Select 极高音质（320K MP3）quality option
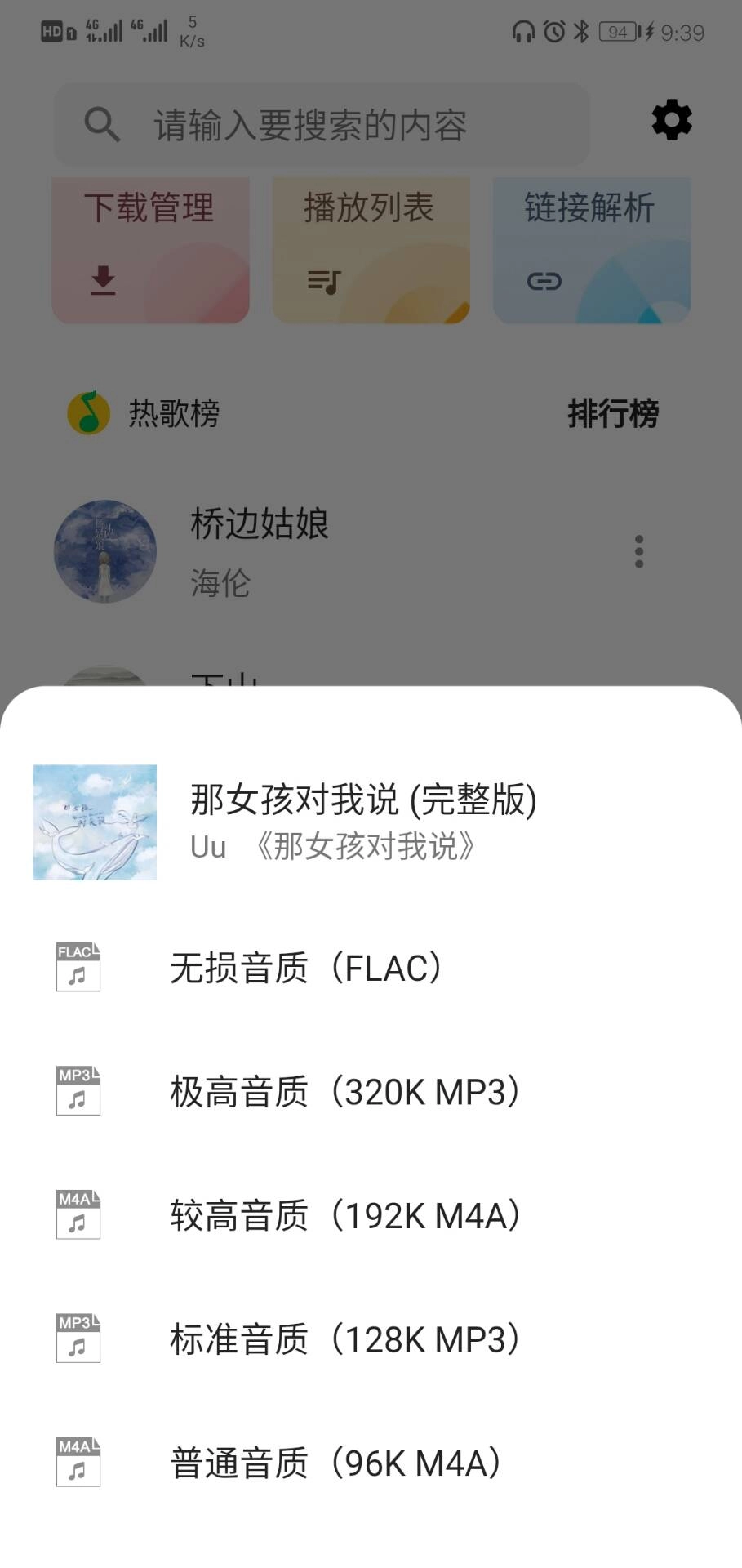742x1568 pixels. [x=343, y=1092]
